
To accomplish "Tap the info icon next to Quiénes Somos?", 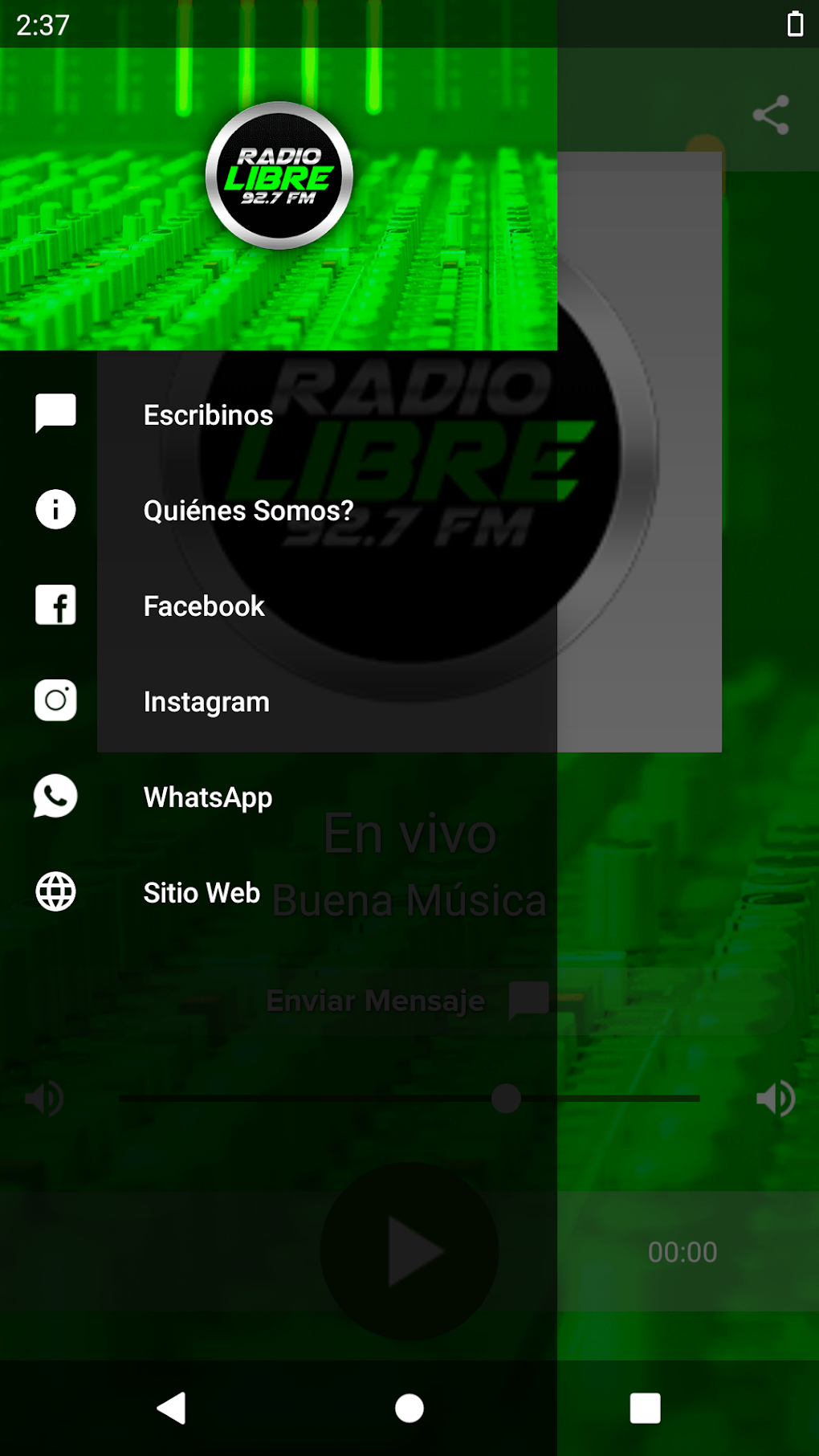I will click(55, 509).
